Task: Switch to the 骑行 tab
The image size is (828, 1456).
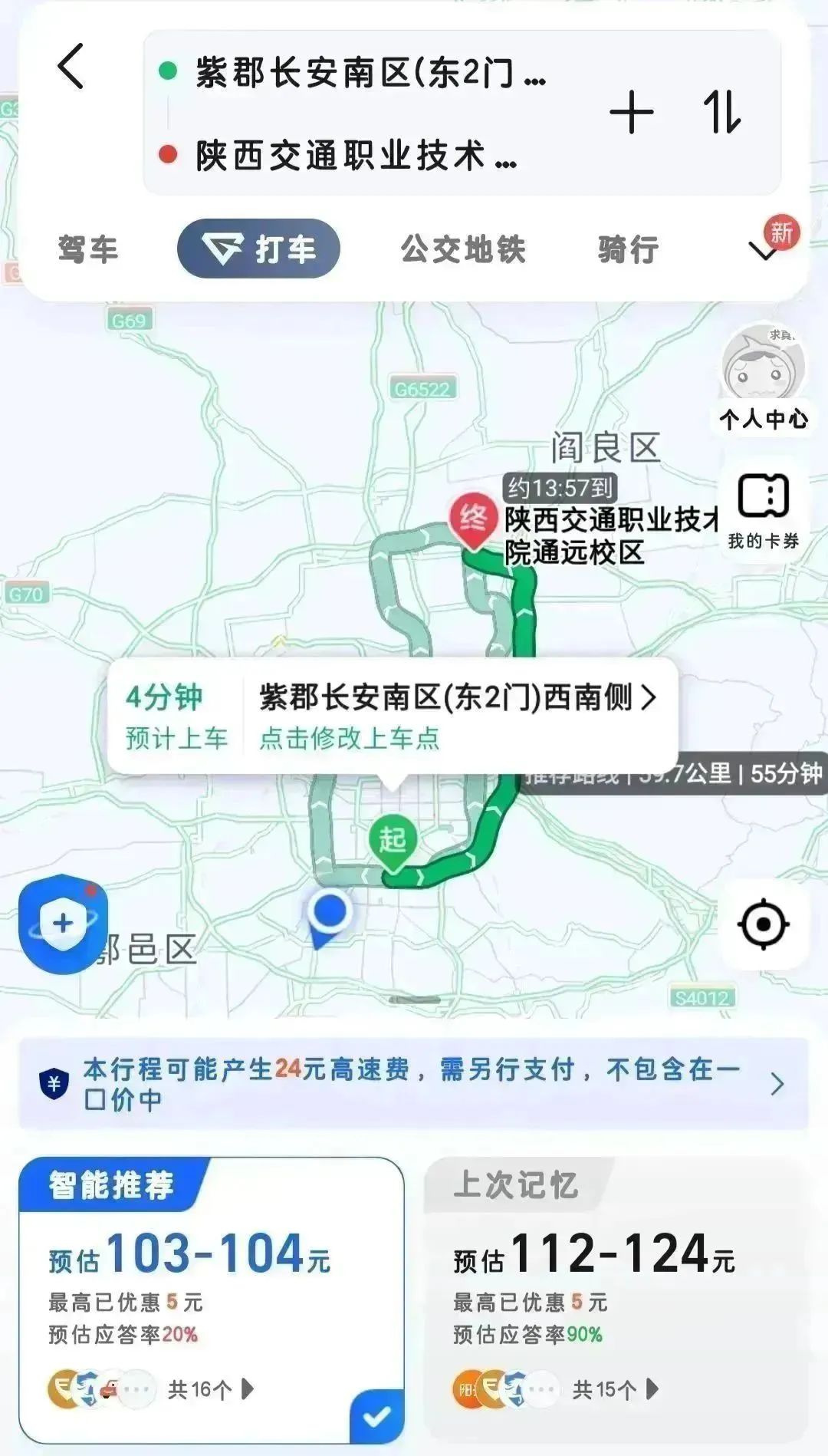Action: click(628, 249)
